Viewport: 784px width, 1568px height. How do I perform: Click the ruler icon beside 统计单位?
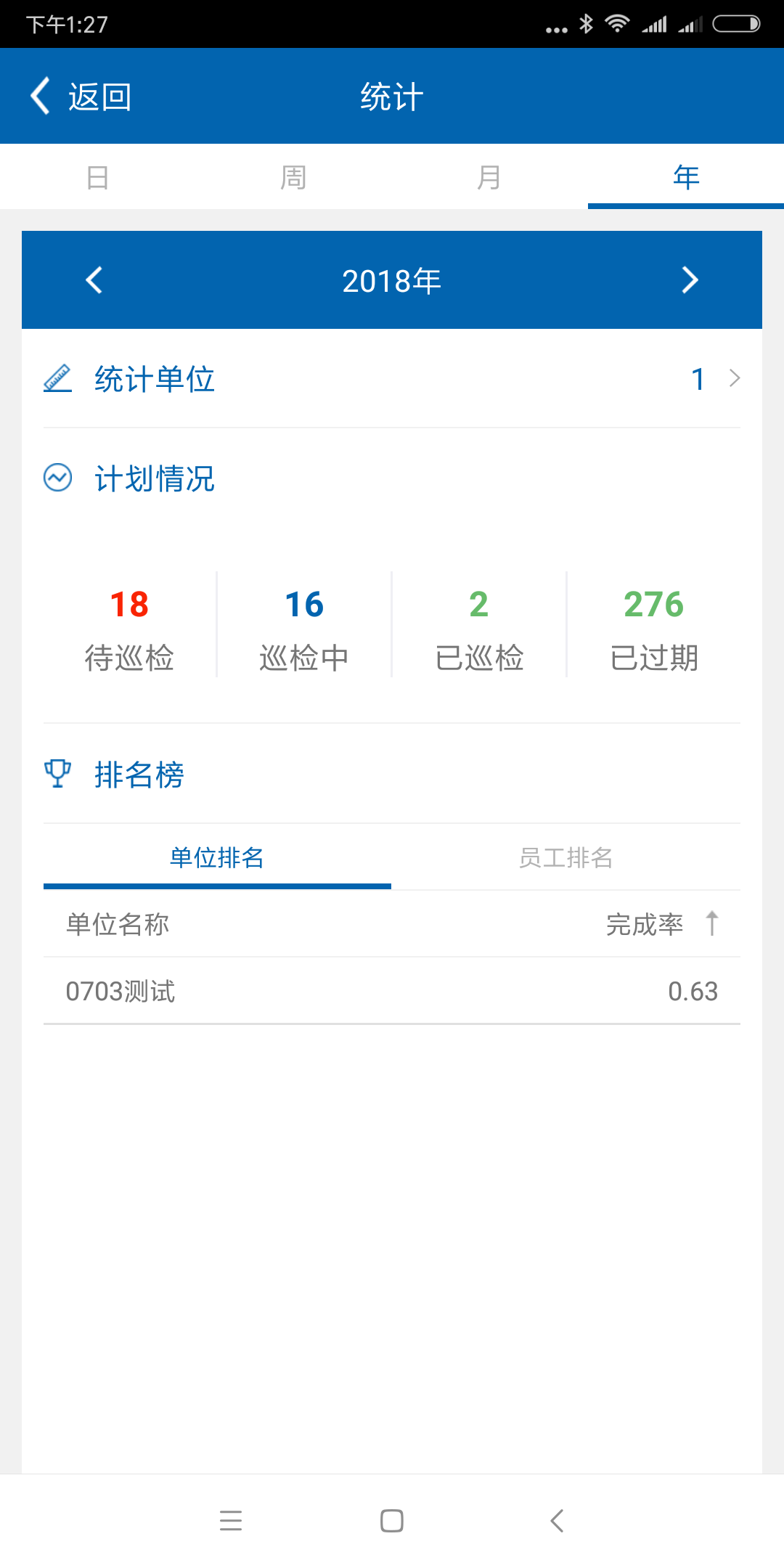point(58,378)
